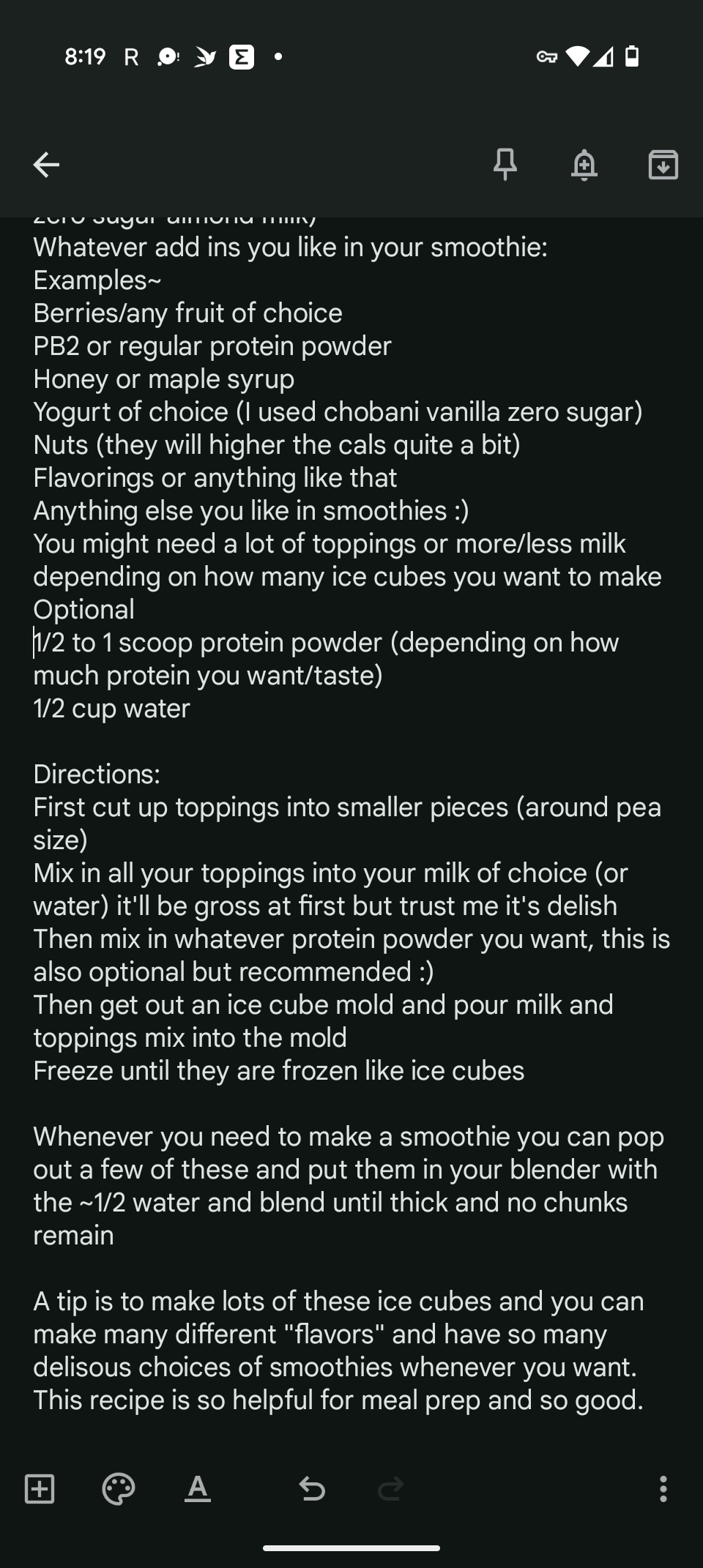Show text formatting options

click(x=197, y=1489)
